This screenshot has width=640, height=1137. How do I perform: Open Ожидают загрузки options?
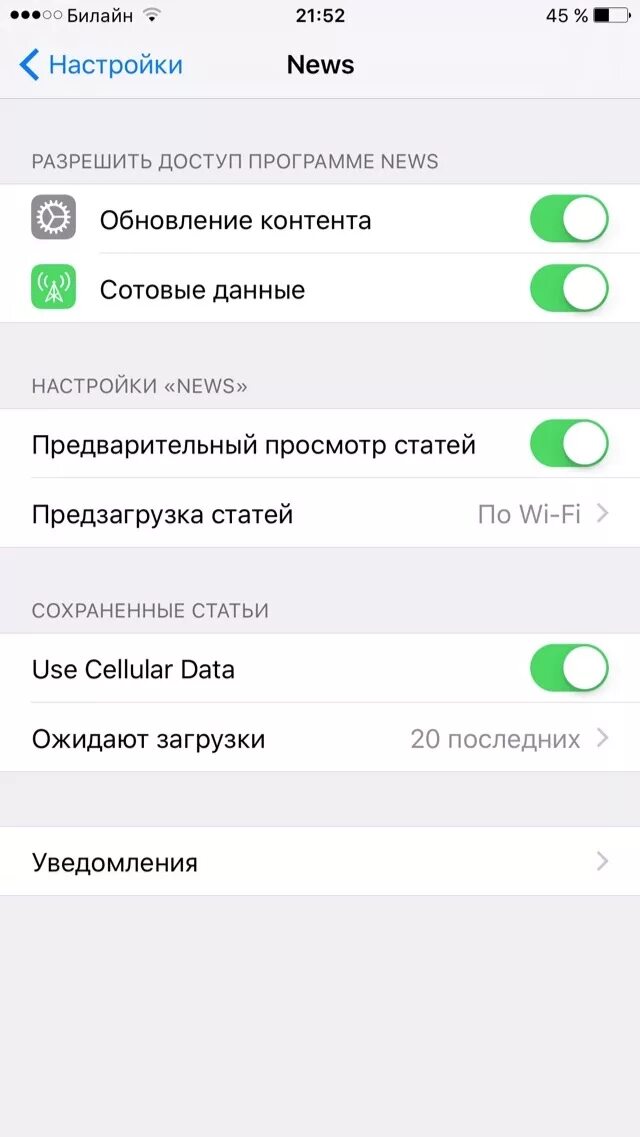(x=320, y=738)
